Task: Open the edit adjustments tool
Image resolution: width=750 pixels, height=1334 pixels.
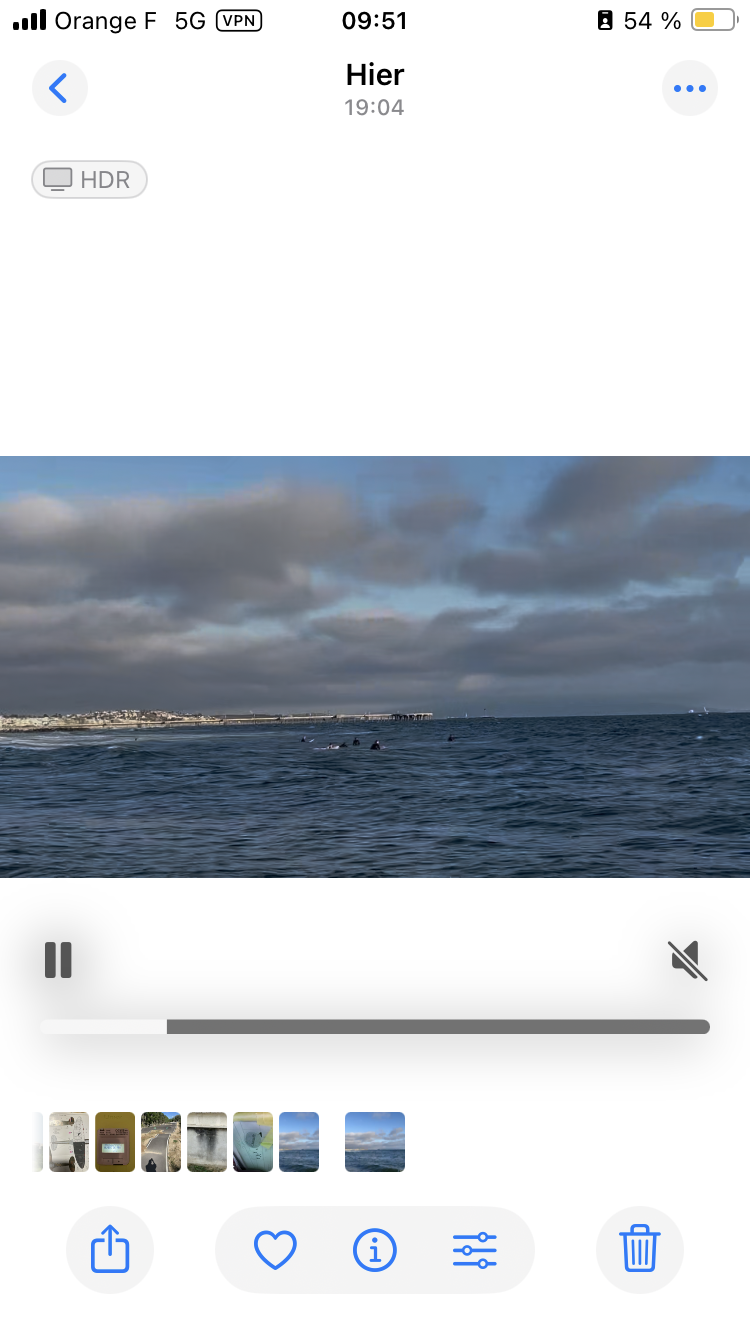Action: (x=475, y=1250)
